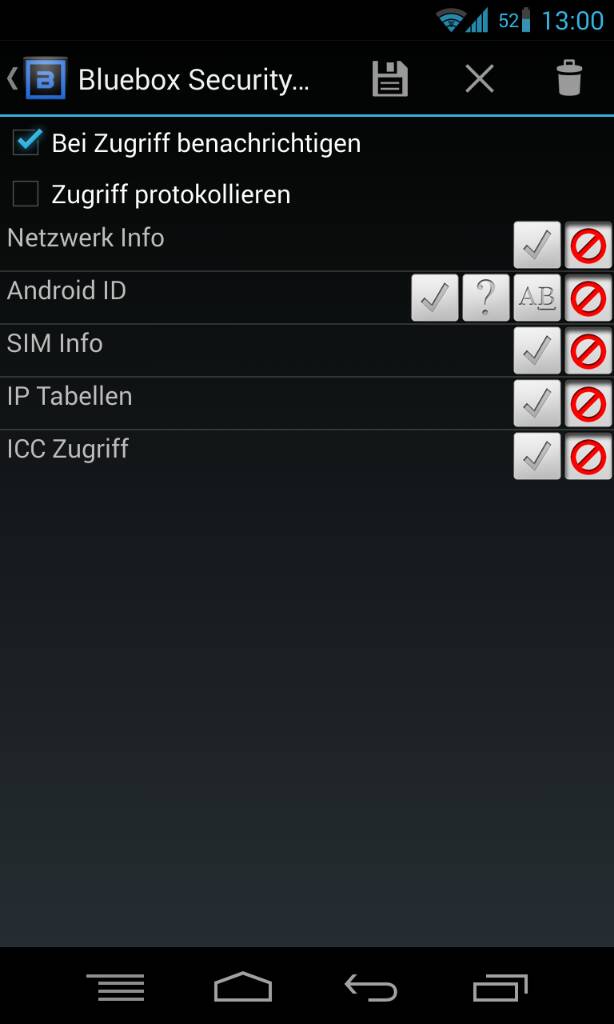Image resolution: width=614 pixels, height=1024 pixels.
Task: Allow IP Tabellen with the checkmark button
Action: coord(537,404)
